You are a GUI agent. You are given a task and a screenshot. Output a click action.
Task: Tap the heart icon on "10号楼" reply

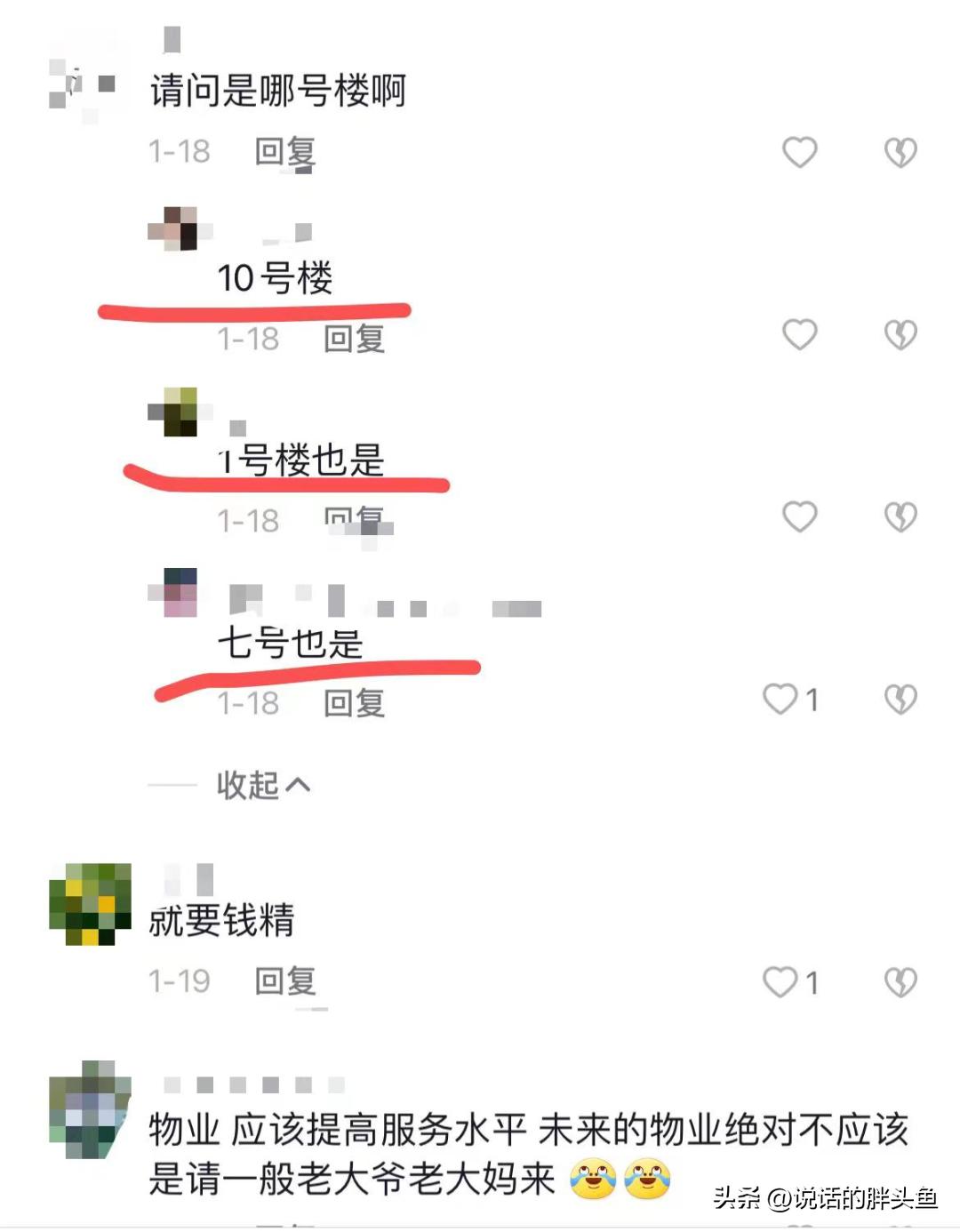point(799,333)
